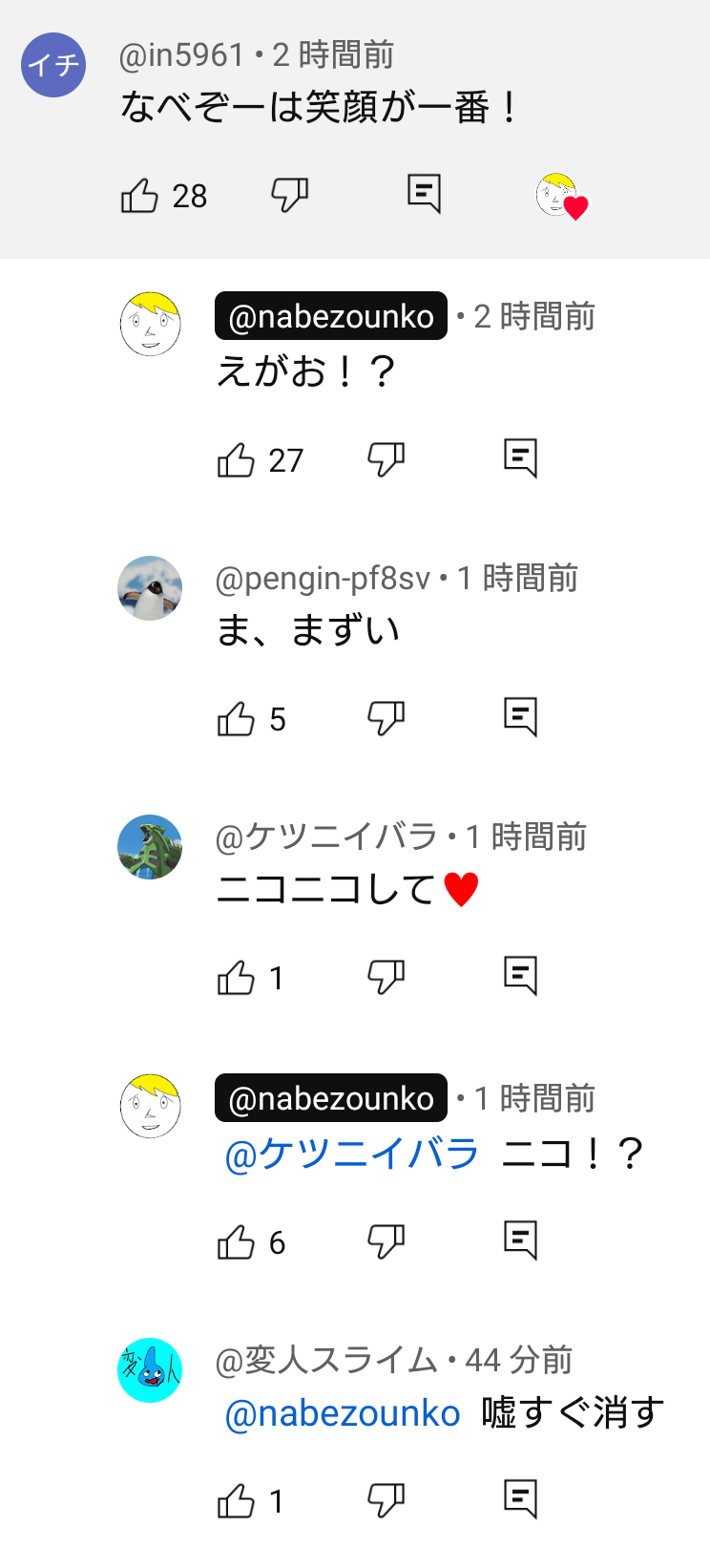Like the reply "ニコ！？"
The image size is (710, 1568).
(x=236, y=1242)
